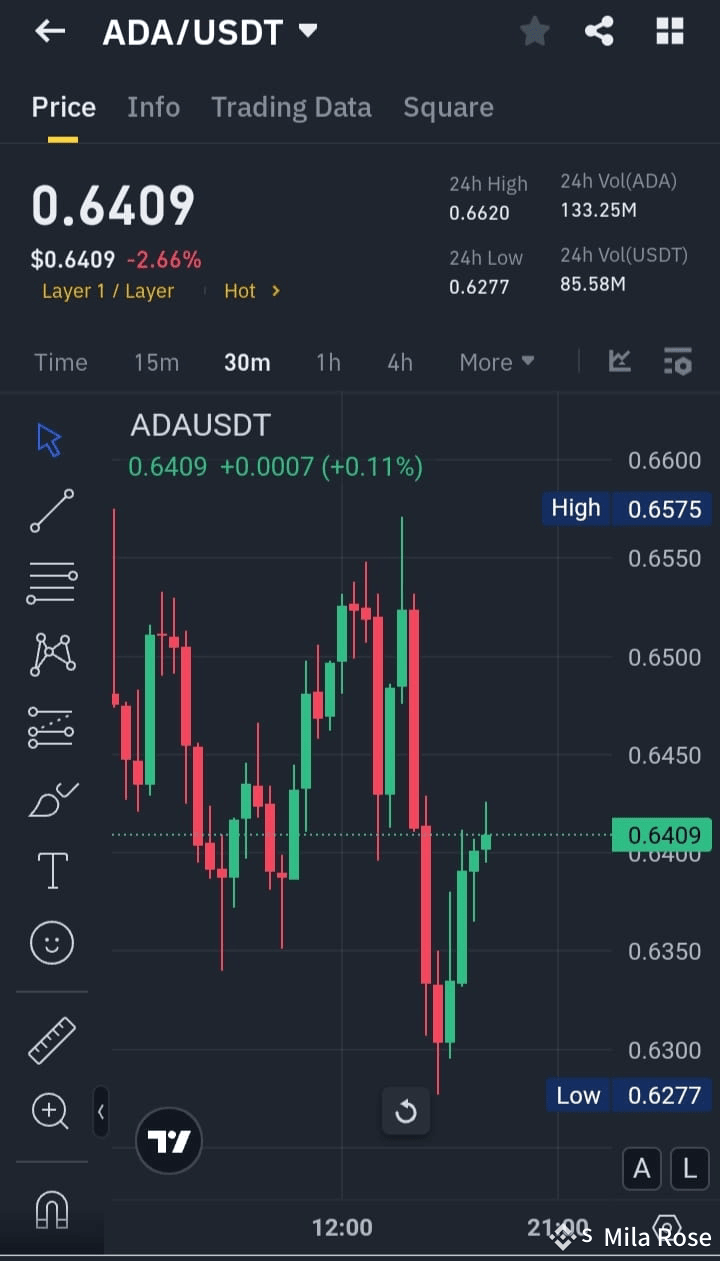This screenshot has width=720, height=1261.
Task: Open the Info tab
Action: pos(153,107)
